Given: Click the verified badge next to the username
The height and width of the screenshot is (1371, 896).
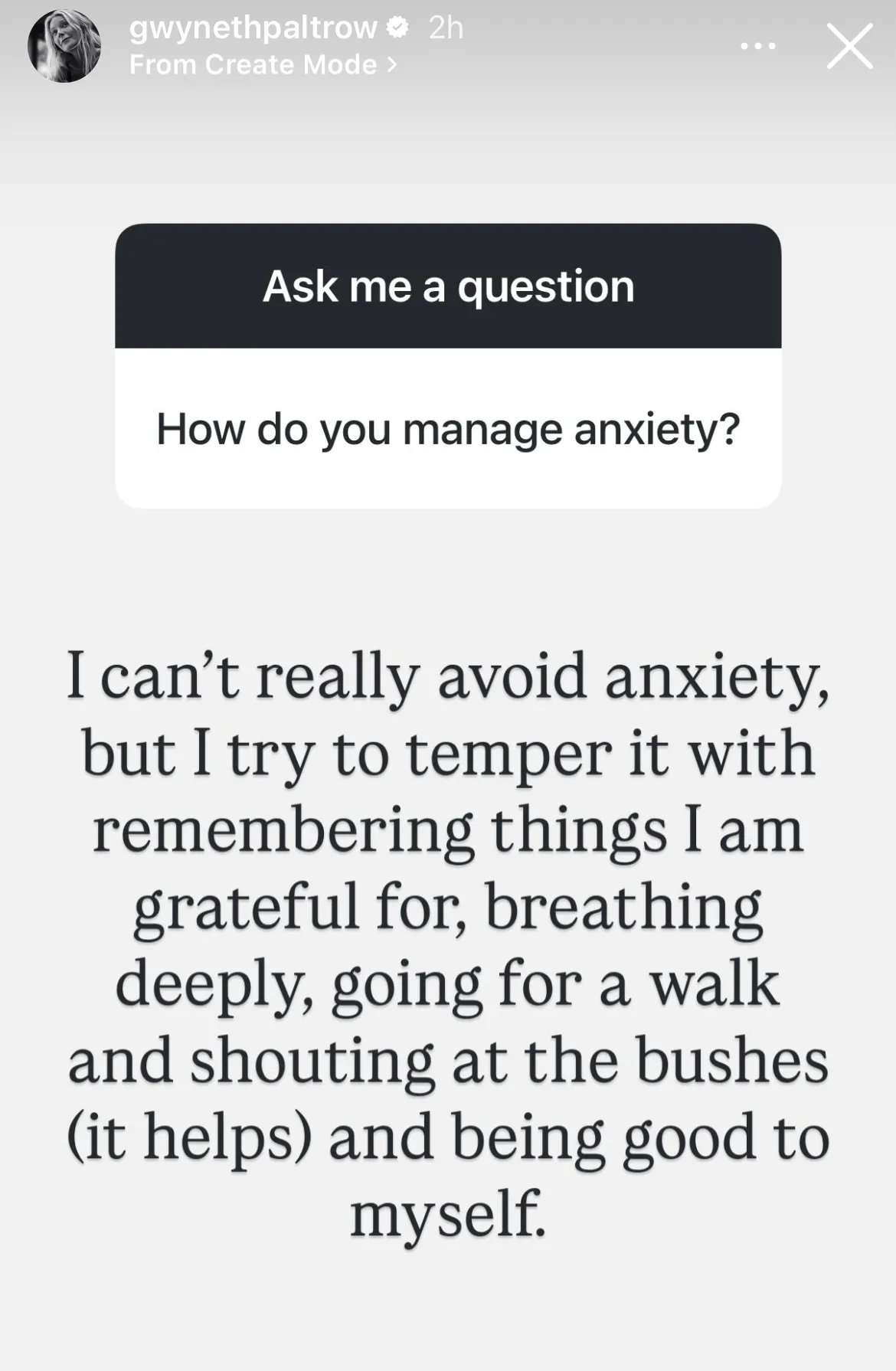Looking at the screenshot, I should 395,28.
